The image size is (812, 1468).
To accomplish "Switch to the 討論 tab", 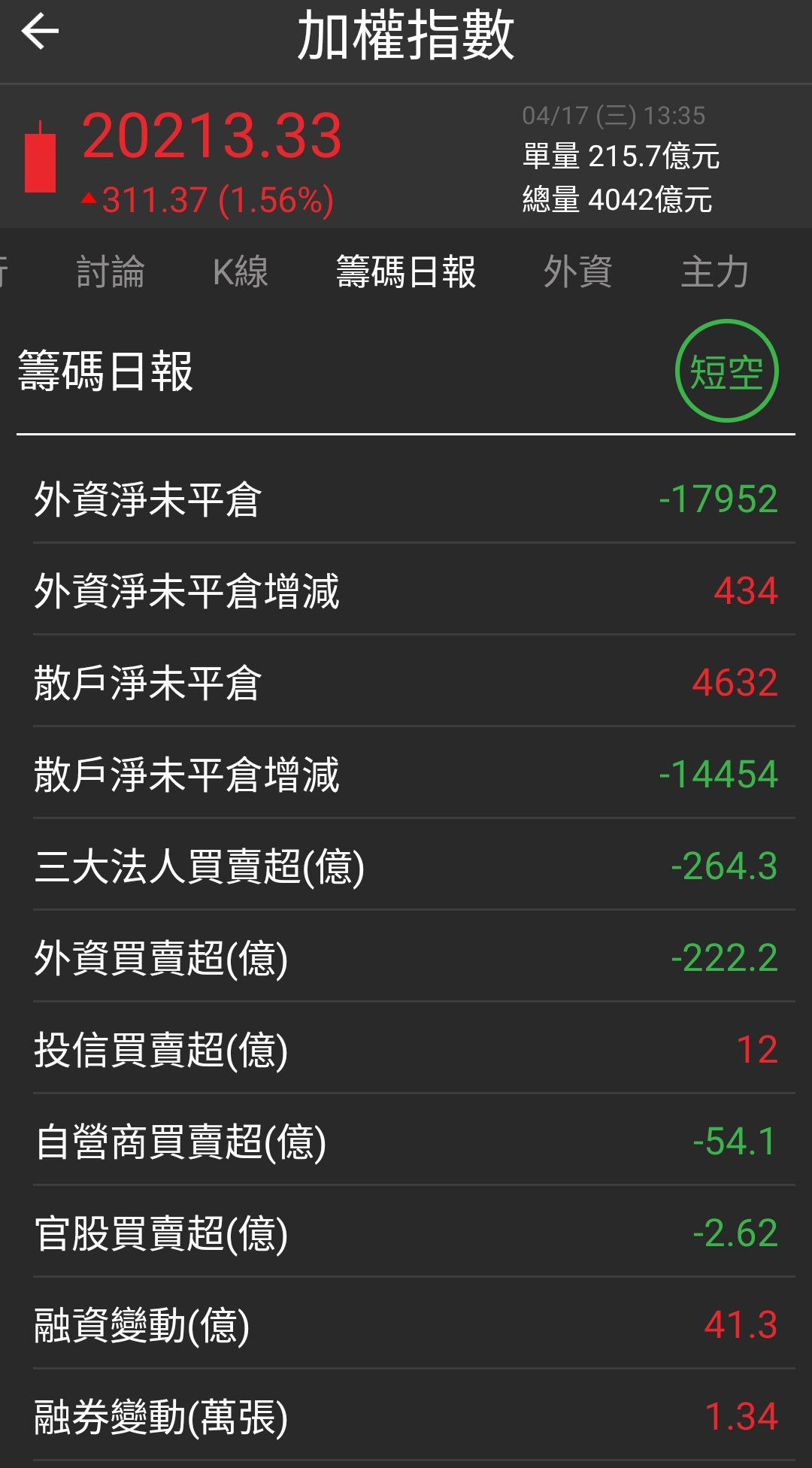I will [x=111, y=272].
